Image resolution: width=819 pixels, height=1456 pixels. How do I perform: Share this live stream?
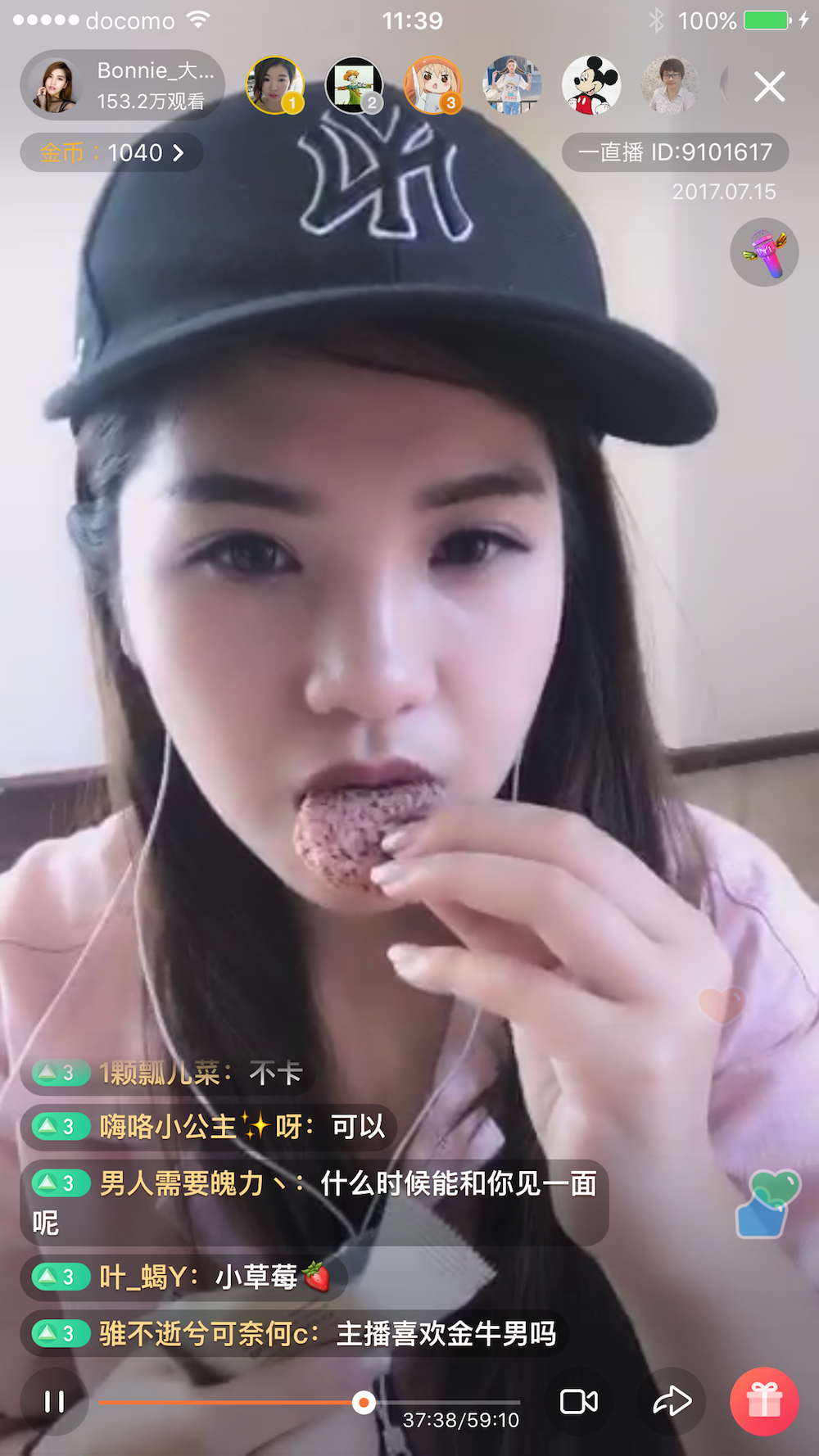tap(672, 1401)
